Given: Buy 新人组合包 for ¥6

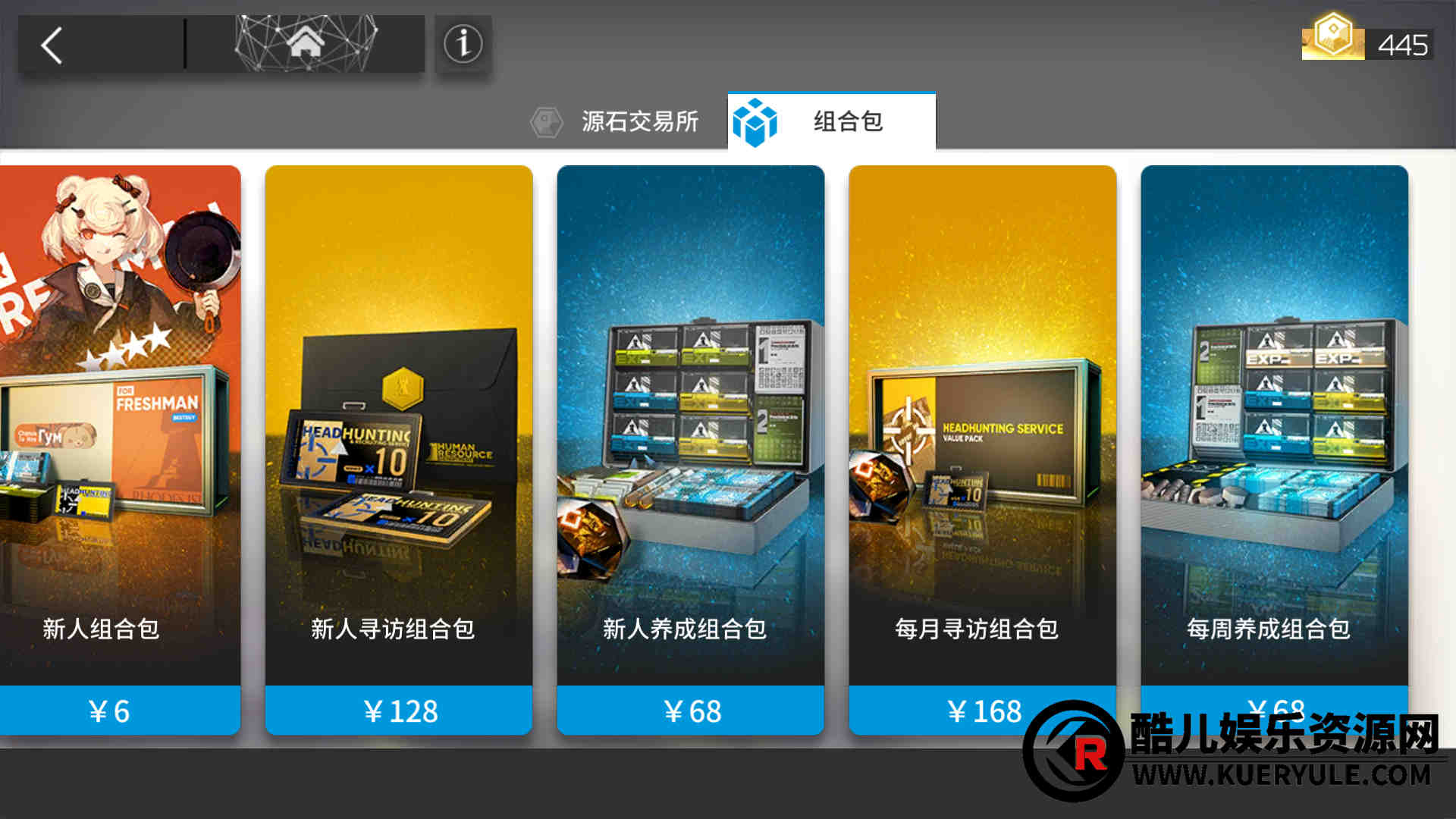Looking at the screenshot, I should click(120, 711).
